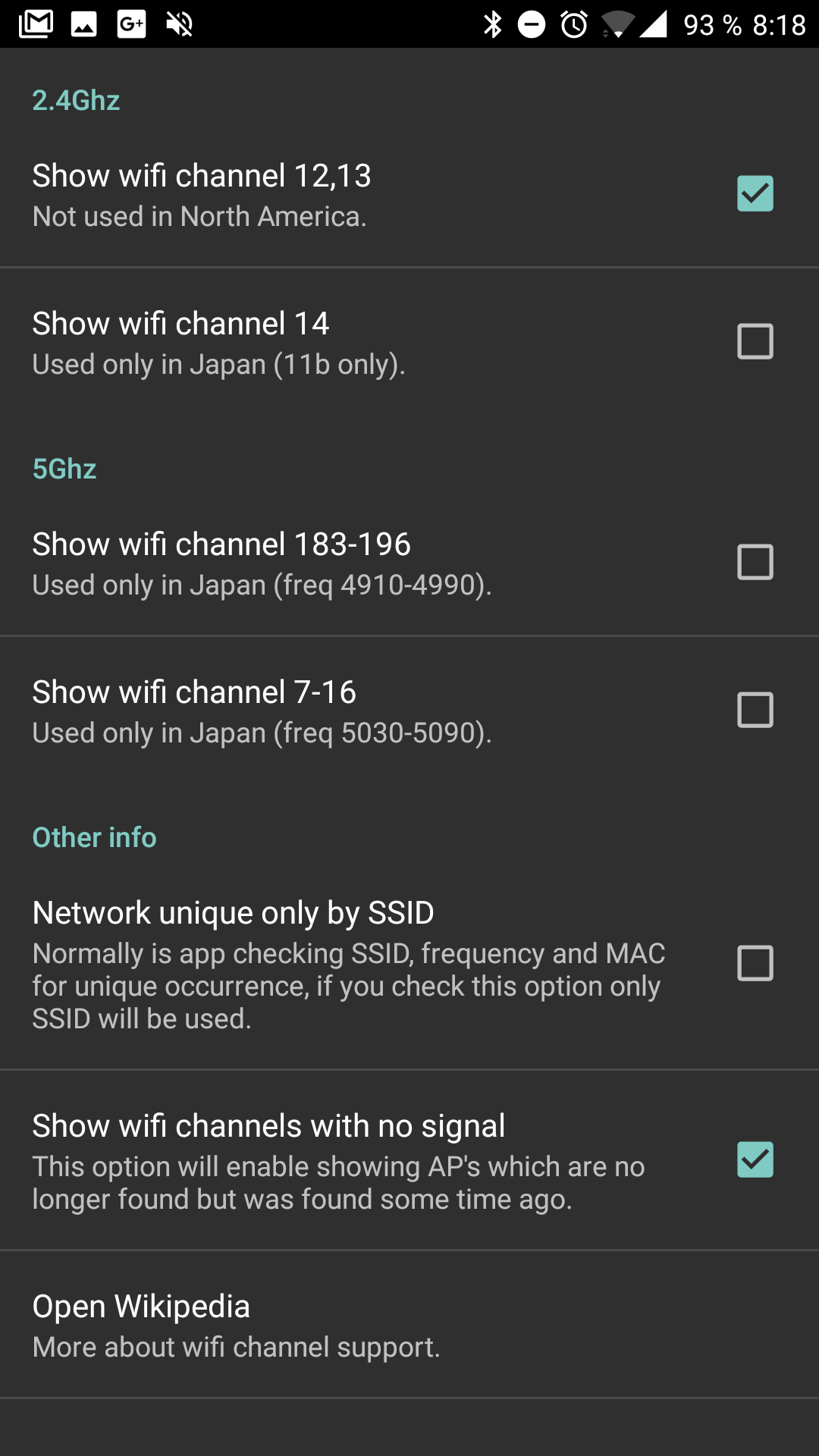The height and width of the screenshot is (1456, 819).
Task: Enable Show wifi channel 14
Action: coord(755,341)
